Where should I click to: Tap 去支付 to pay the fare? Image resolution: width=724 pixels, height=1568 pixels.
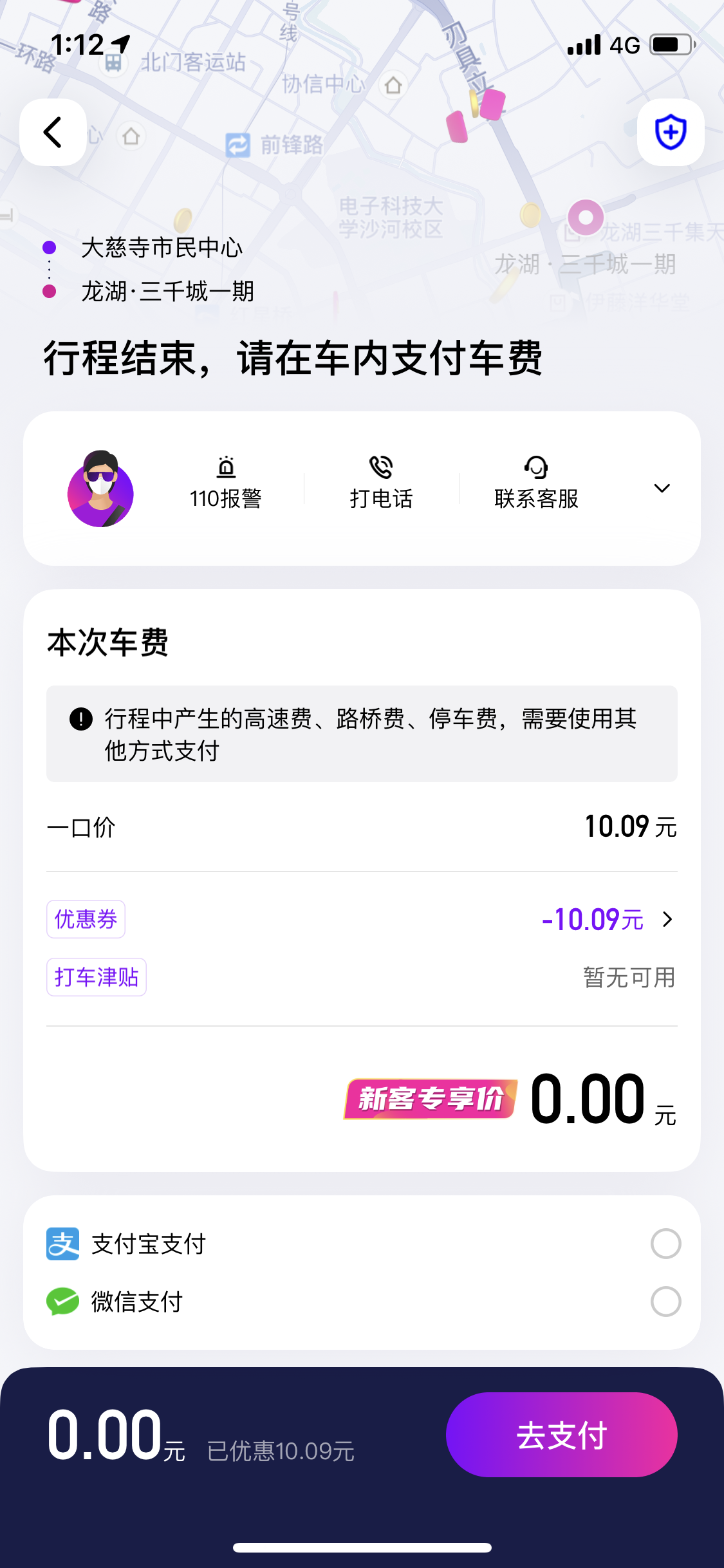561,1435
